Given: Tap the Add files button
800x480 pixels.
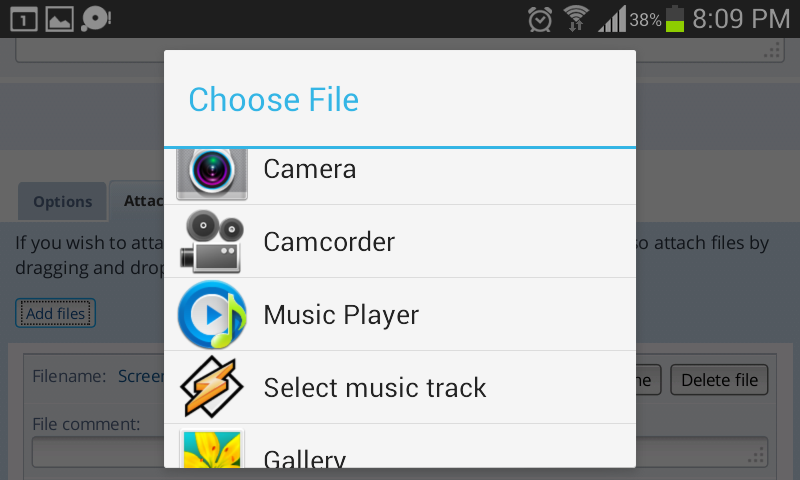Looking at the screenshot, I should 56,314.
